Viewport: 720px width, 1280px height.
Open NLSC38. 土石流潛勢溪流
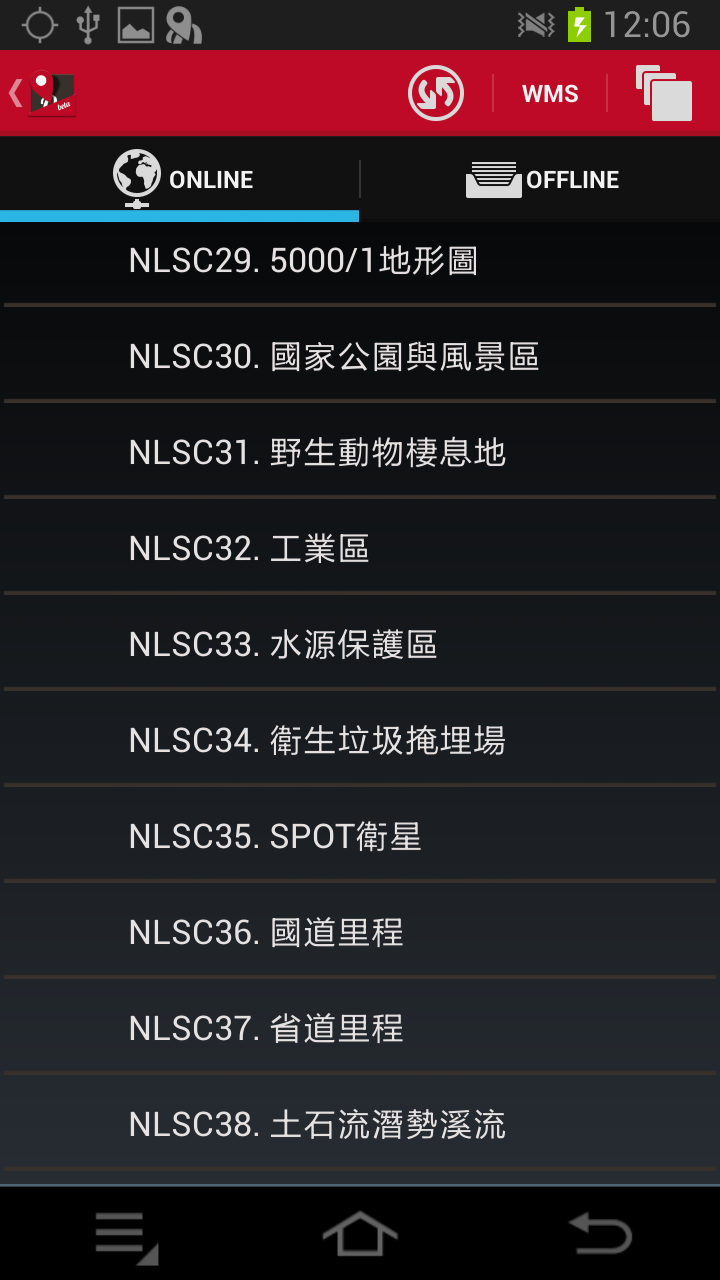360,1125
